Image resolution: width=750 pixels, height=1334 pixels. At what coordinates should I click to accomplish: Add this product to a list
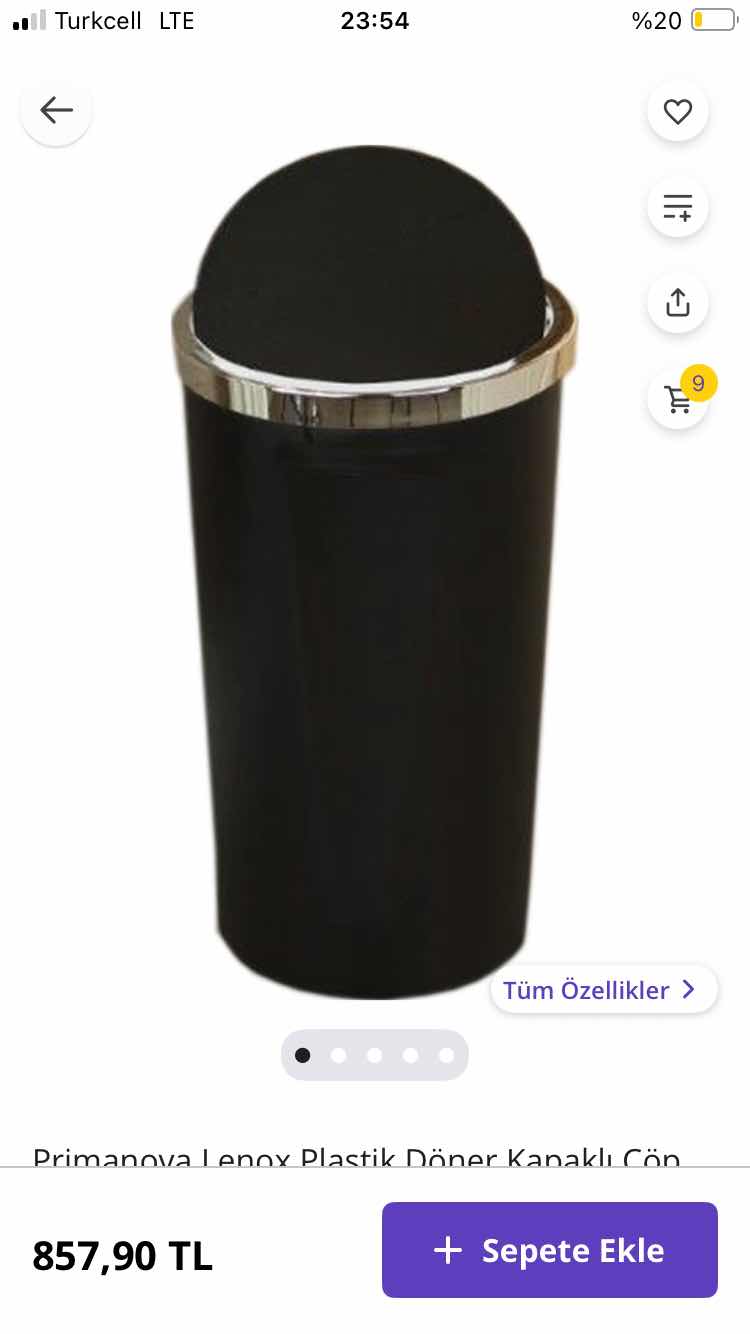(678, 207)
